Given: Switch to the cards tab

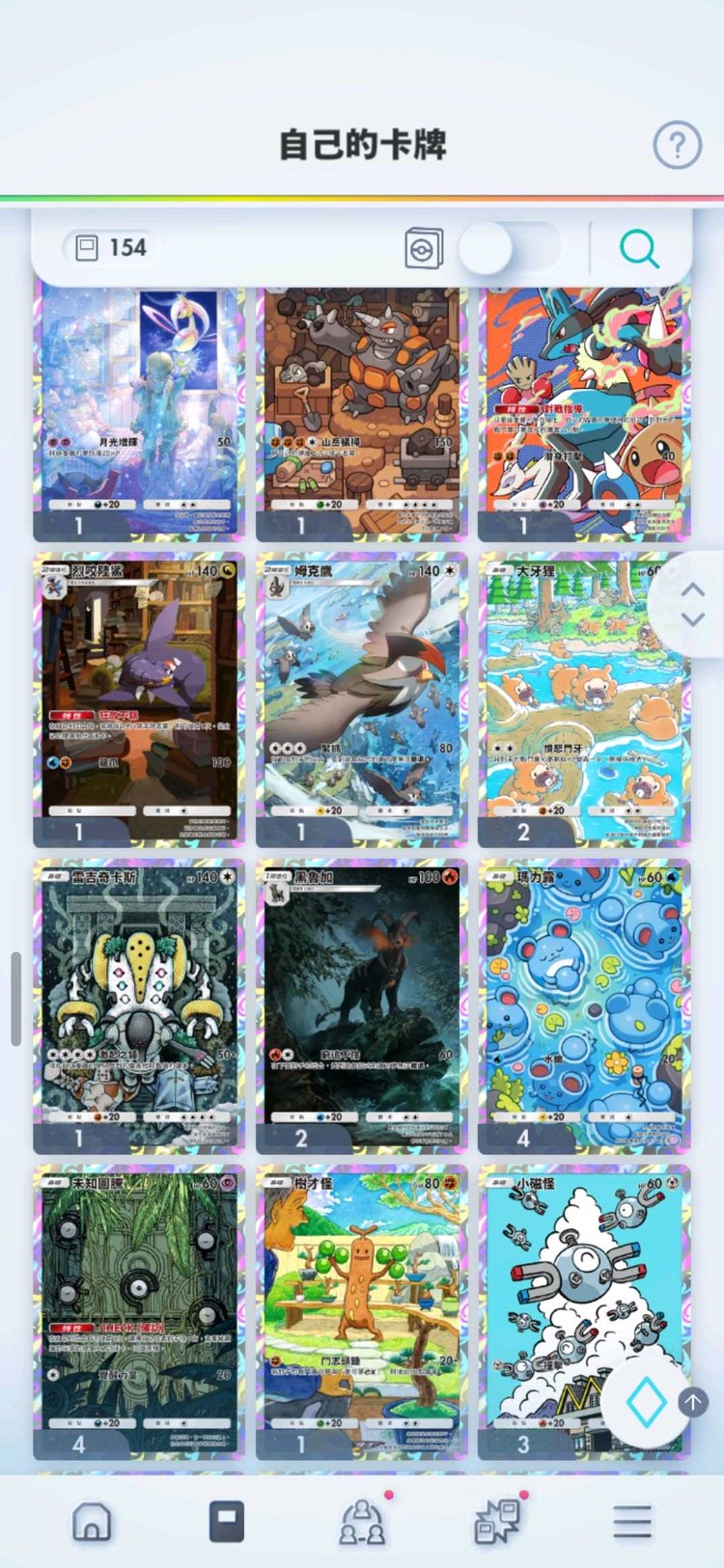Looking at the screenshot, I should tap(227, 1522).
